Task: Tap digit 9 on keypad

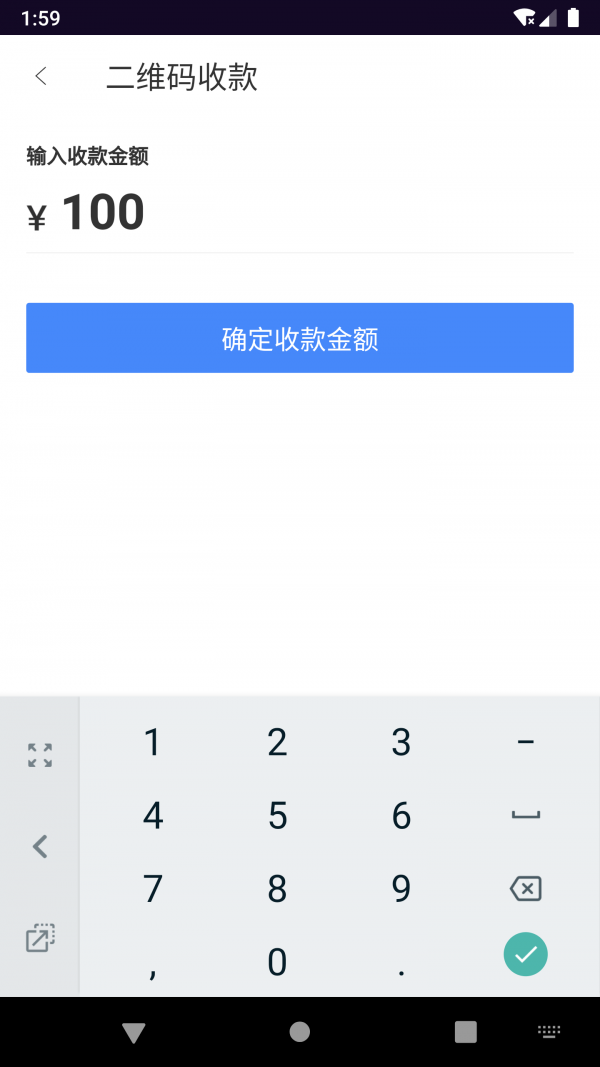Action: coord(401,889)
